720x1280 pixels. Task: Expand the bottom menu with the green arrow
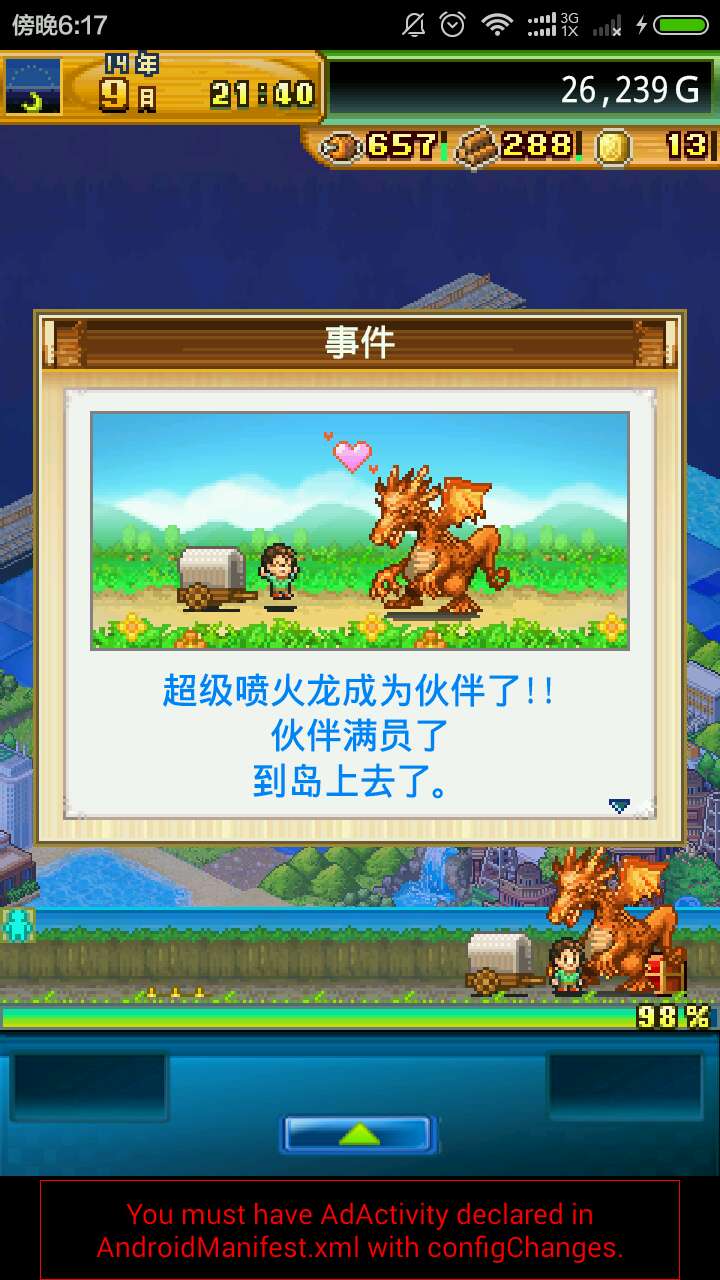359,1135
